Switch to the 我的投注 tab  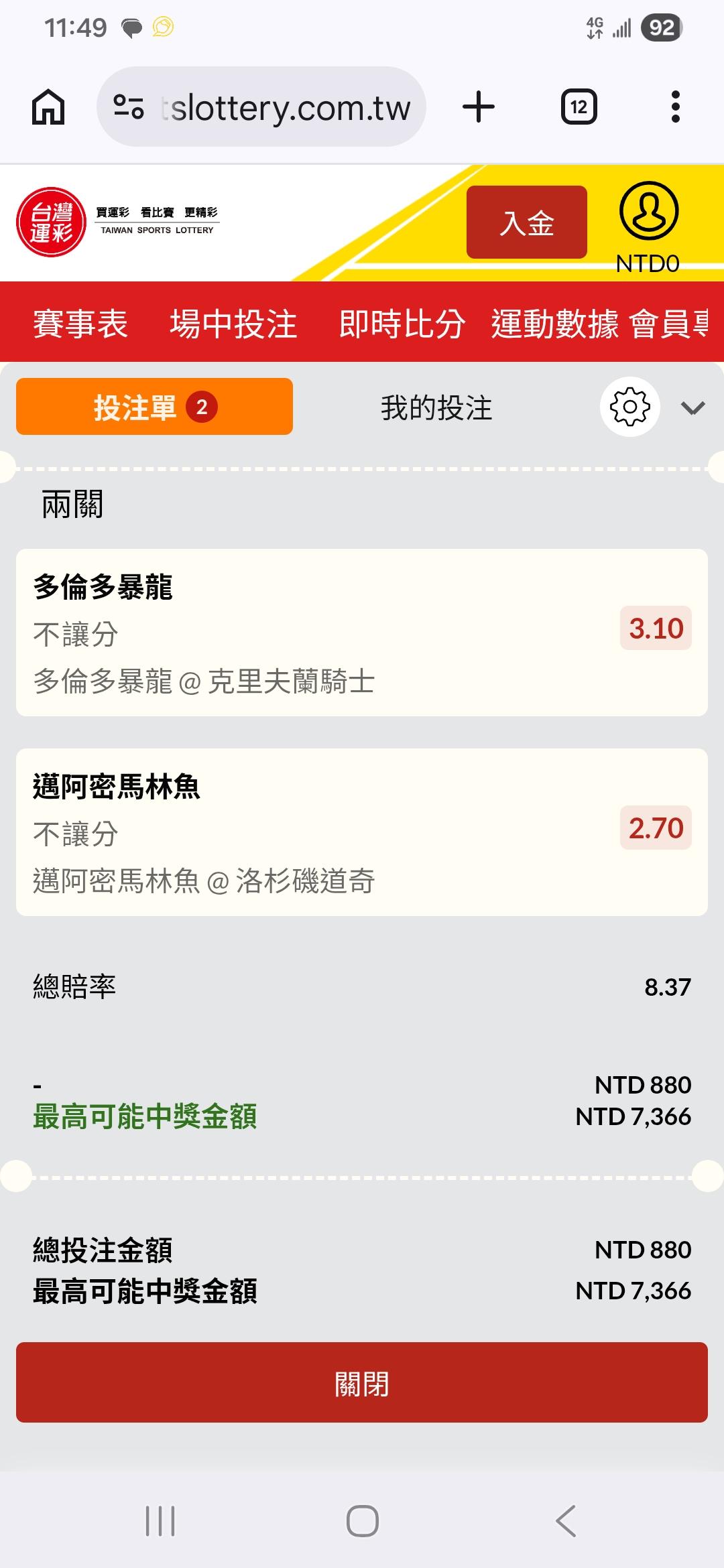436,407
